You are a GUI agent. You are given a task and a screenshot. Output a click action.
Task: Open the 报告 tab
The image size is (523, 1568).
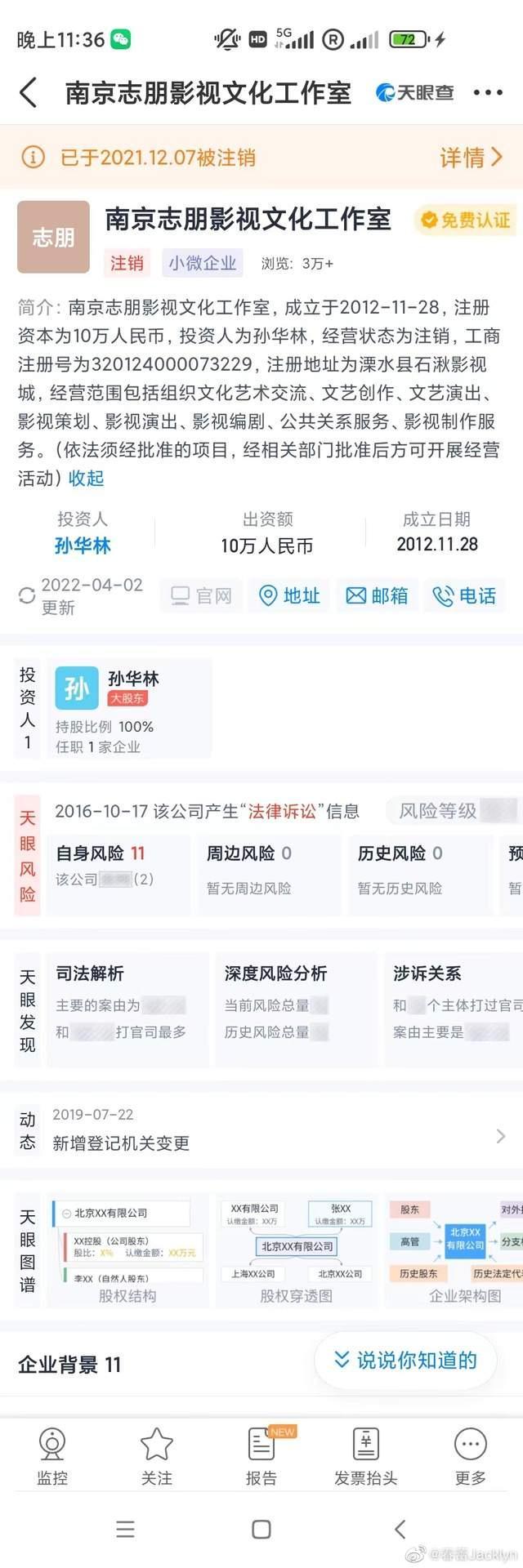261,1457
